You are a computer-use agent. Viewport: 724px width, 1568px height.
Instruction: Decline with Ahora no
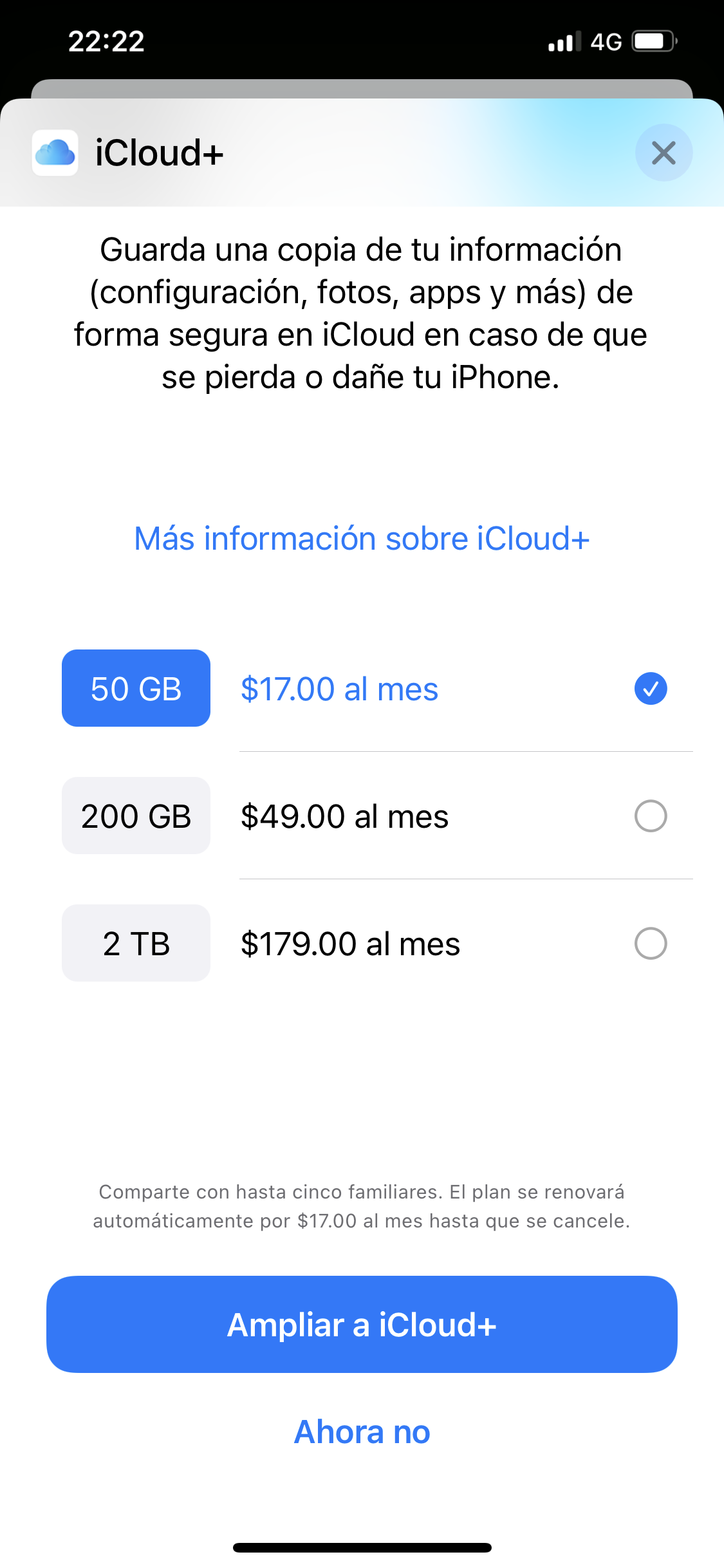click(x=362, y=1432)
